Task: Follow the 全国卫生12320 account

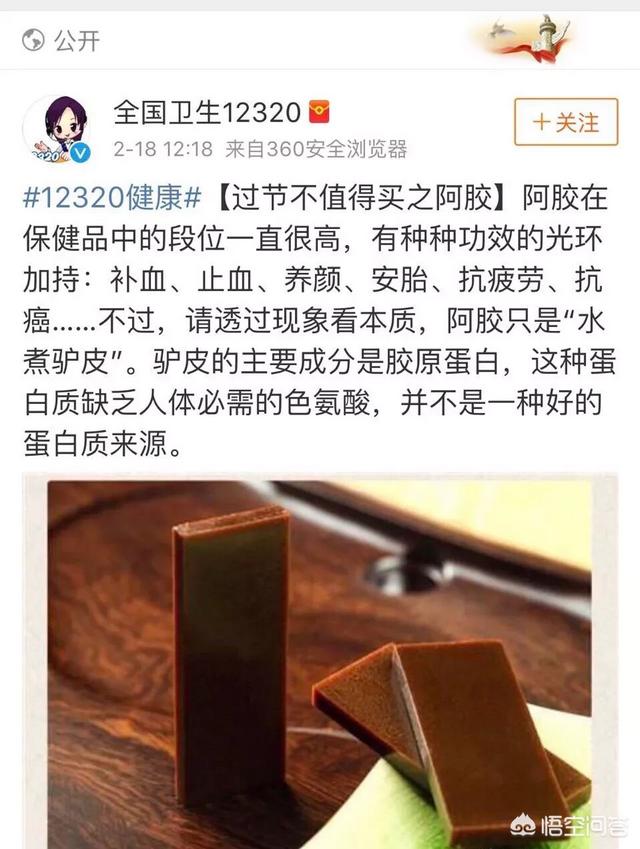Action: (566, 123)
